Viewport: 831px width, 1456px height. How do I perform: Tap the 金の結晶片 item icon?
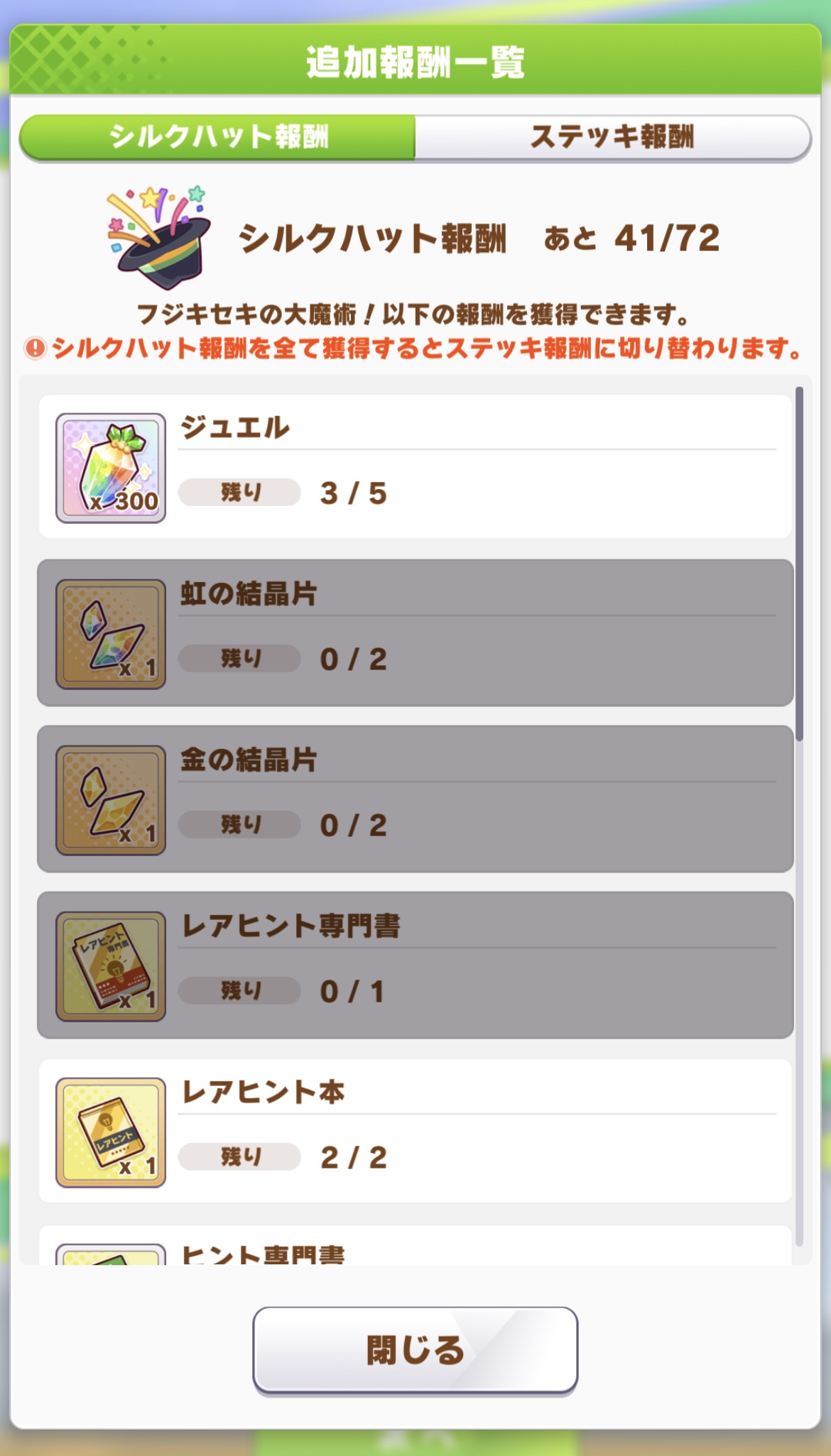111,800
